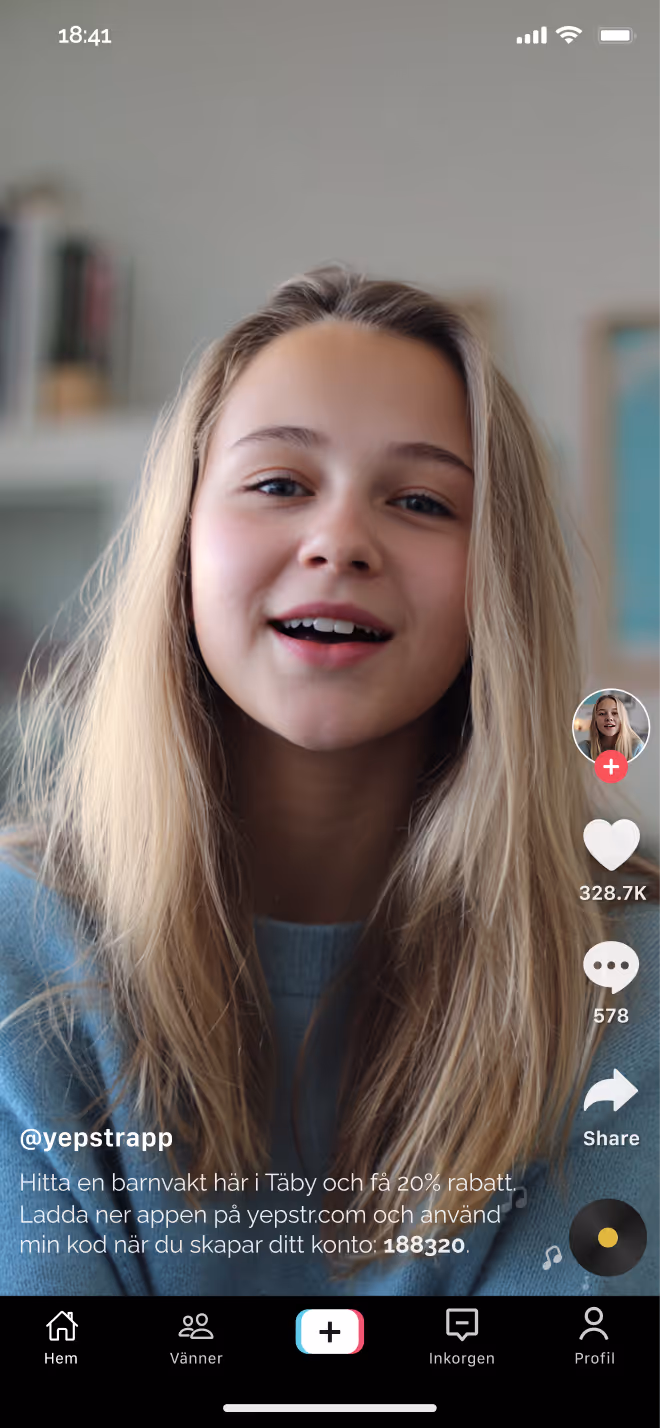Like this video with the heart
660x1428 pixels.
(x=611, y=845)
